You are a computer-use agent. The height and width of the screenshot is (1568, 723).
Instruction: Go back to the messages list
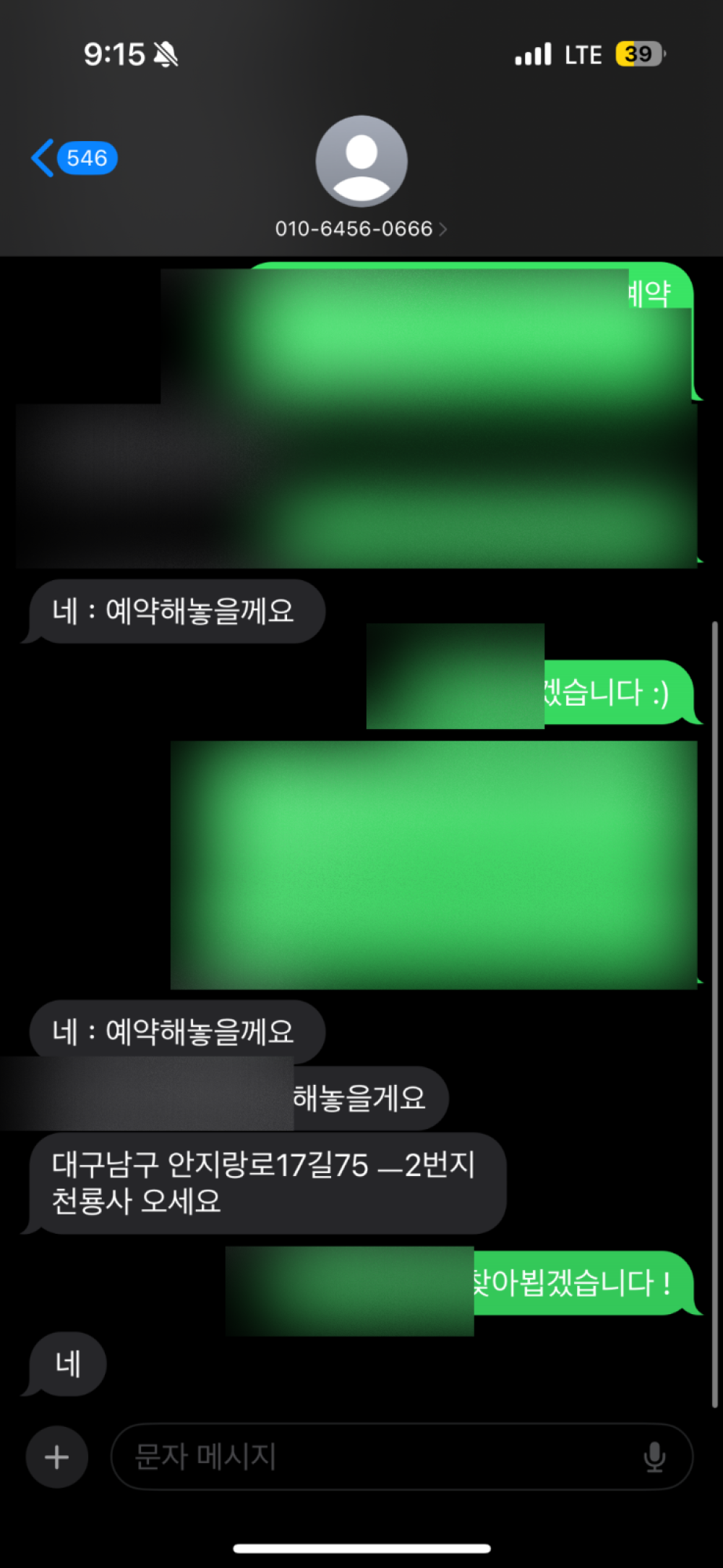tap(72, 158)
